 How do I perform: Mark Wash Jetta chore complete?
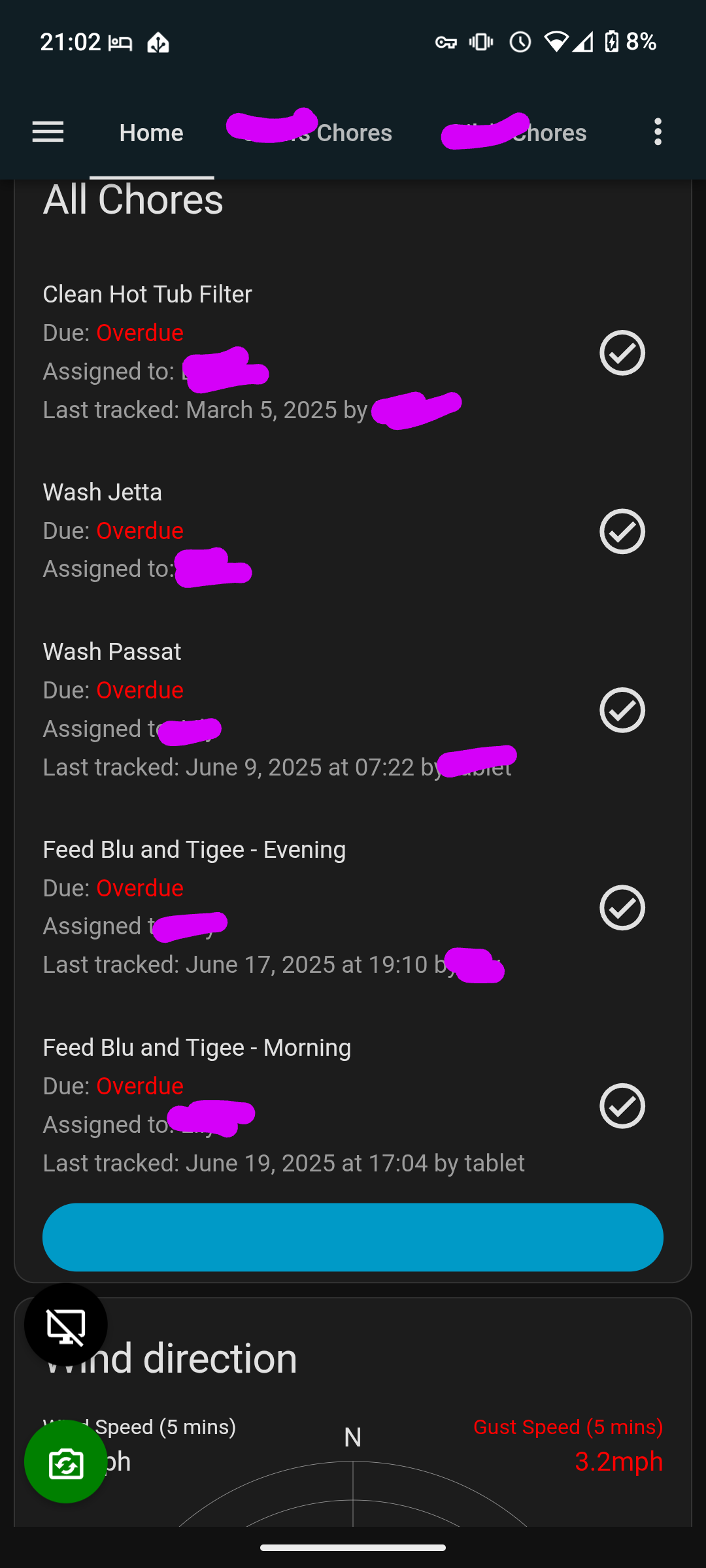point(622,531)
